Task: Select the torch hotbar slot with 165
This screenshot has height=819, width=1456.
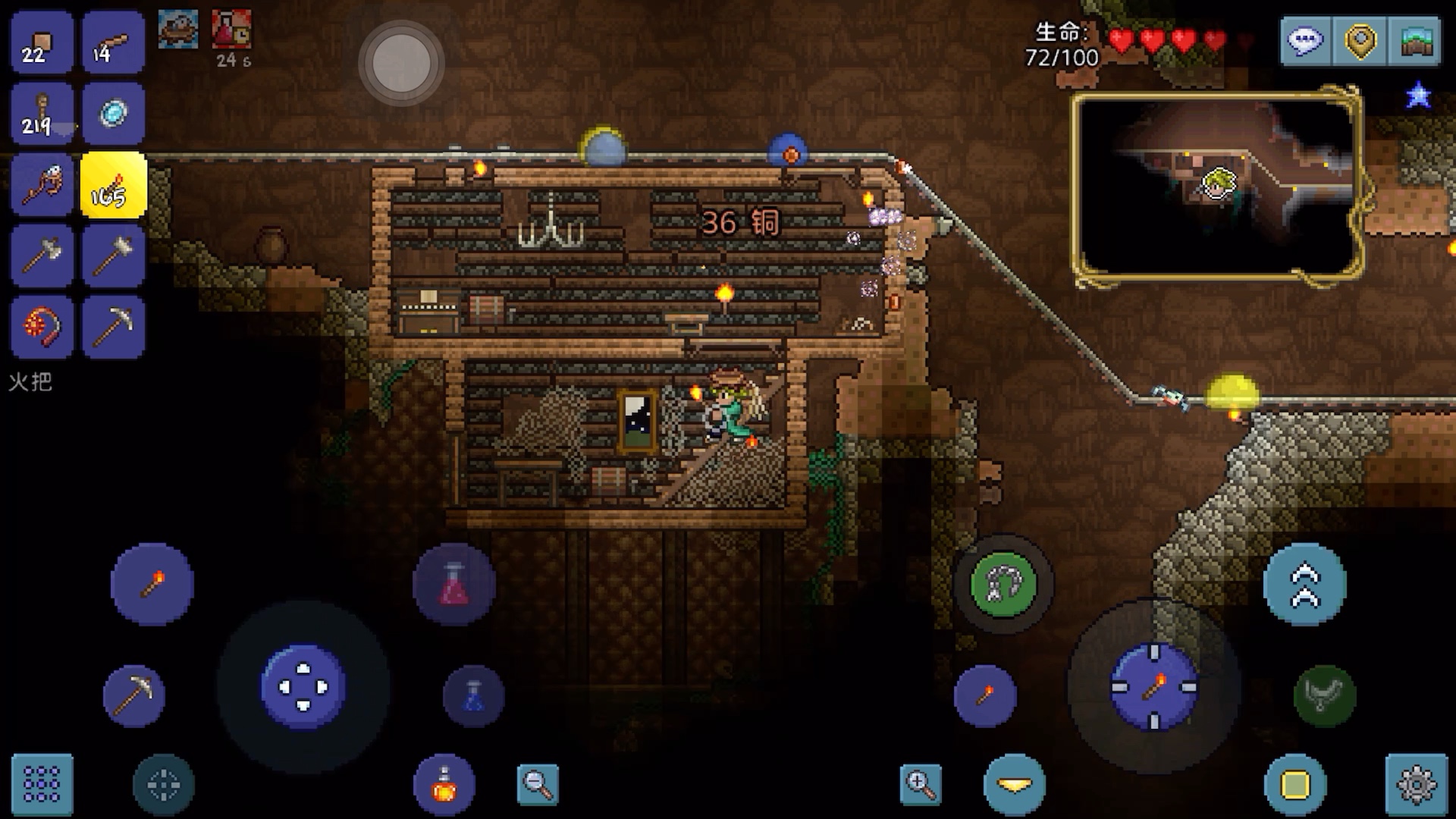Action: [113, 185]
